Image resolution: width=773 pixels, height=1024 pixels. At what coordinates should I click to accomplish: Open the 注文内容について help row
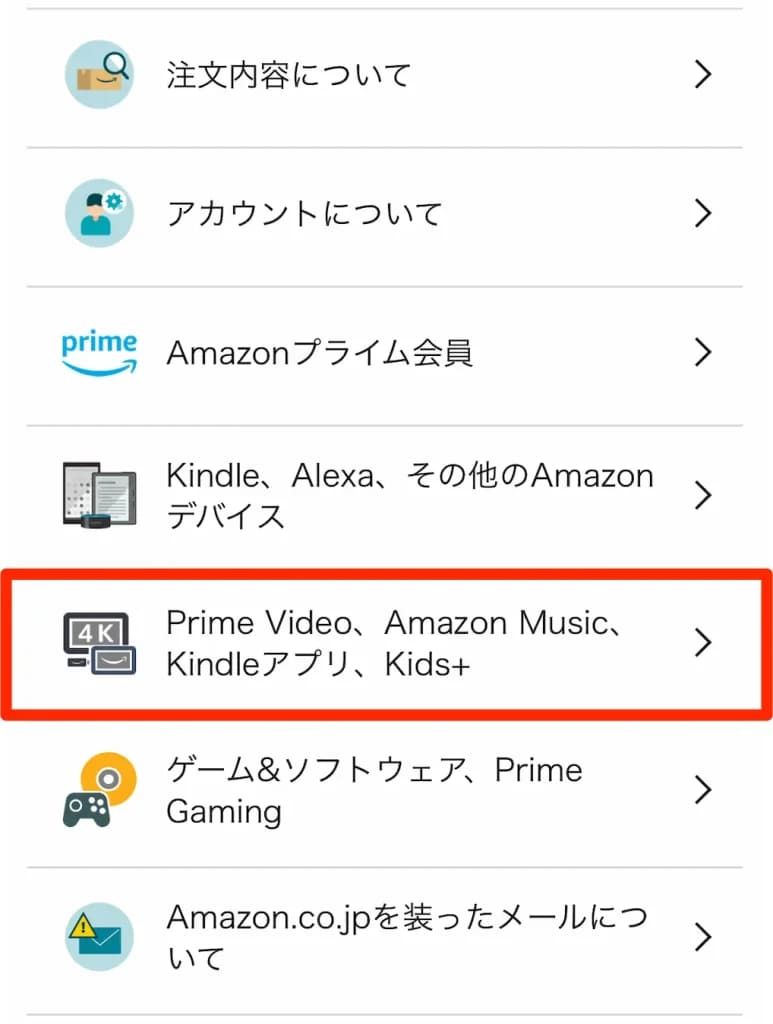click(x=385, y=75)
